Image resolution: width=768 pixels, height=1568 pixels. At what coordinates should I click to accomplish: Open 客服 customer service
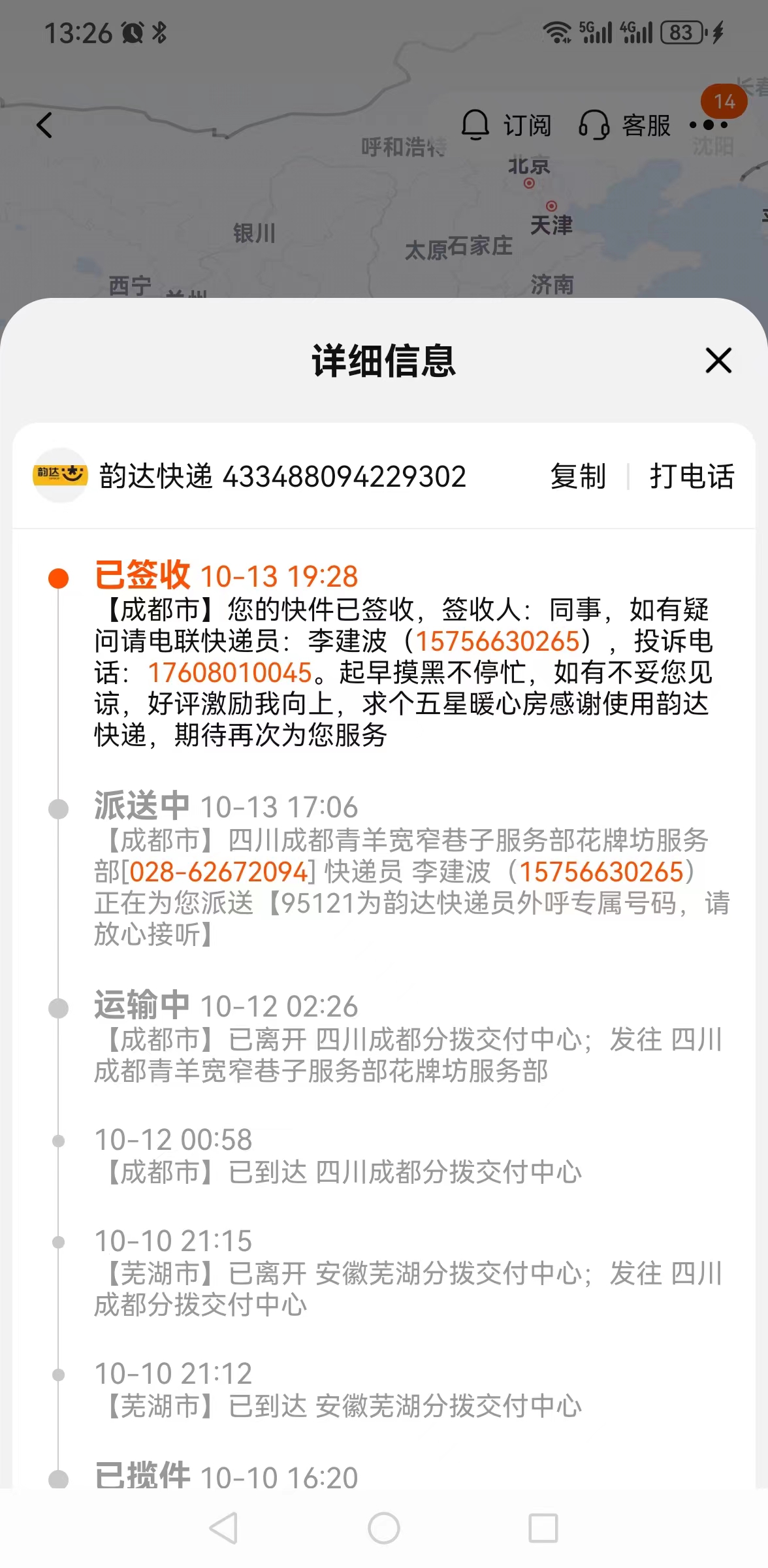[x=625, y=125]
